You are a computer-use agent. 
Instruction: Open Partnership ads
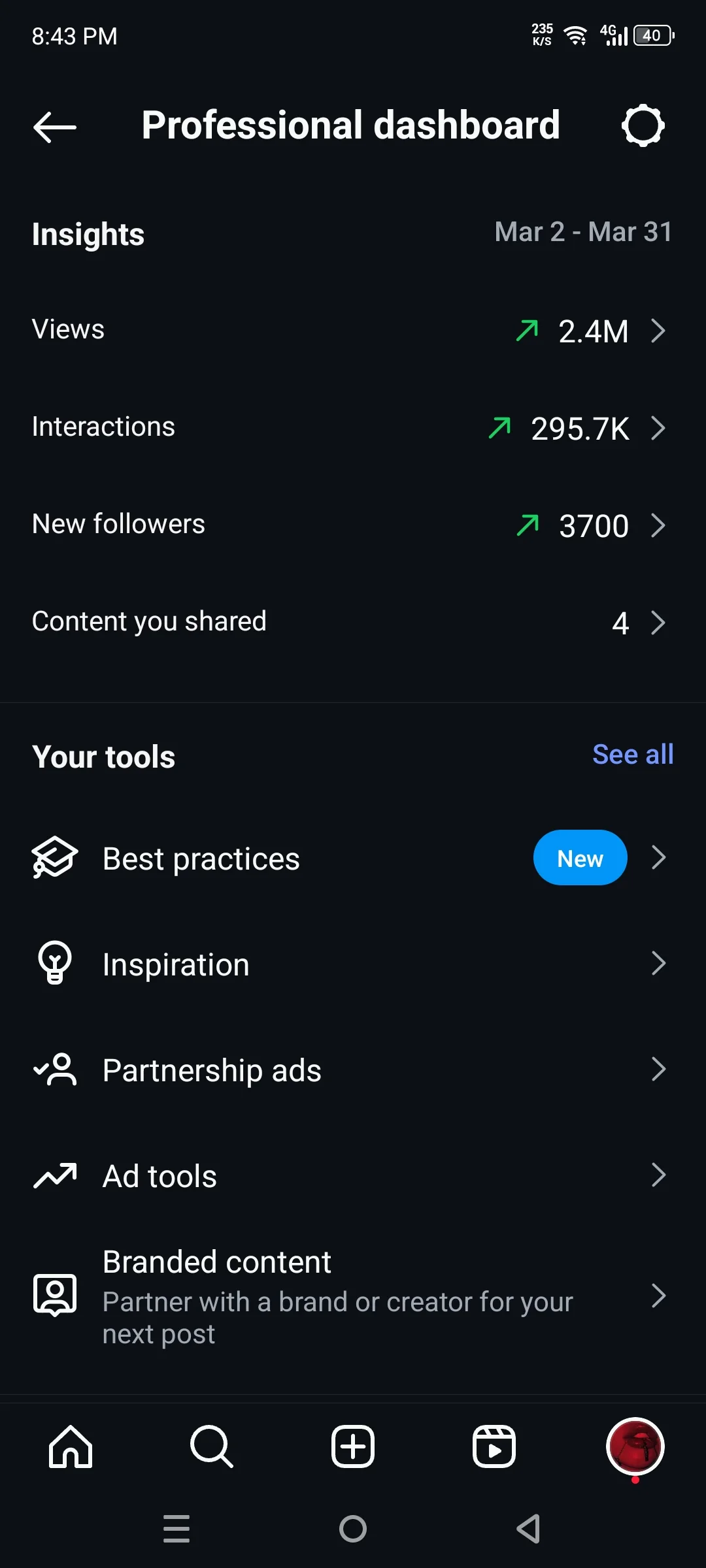point(353,1070)
